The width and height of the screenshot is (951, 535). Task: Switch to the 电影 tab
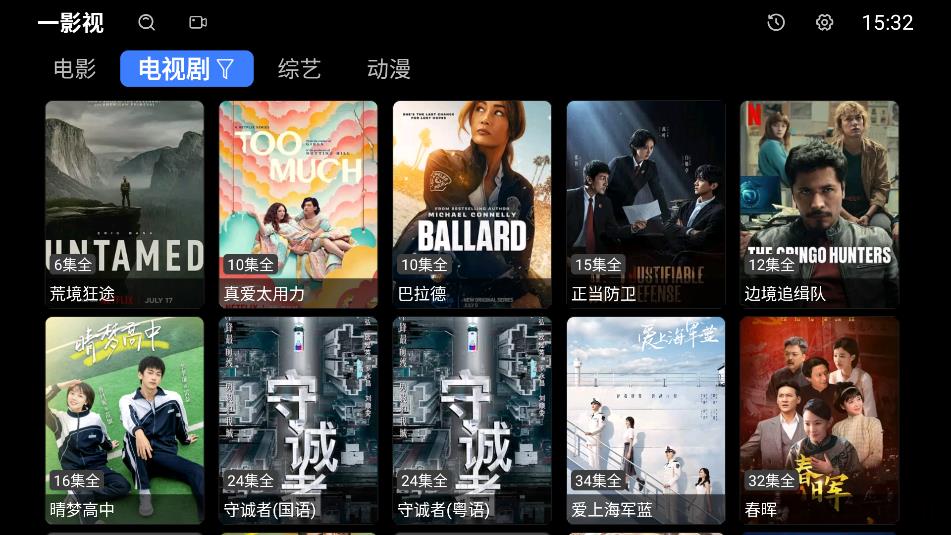coord(75,69)
